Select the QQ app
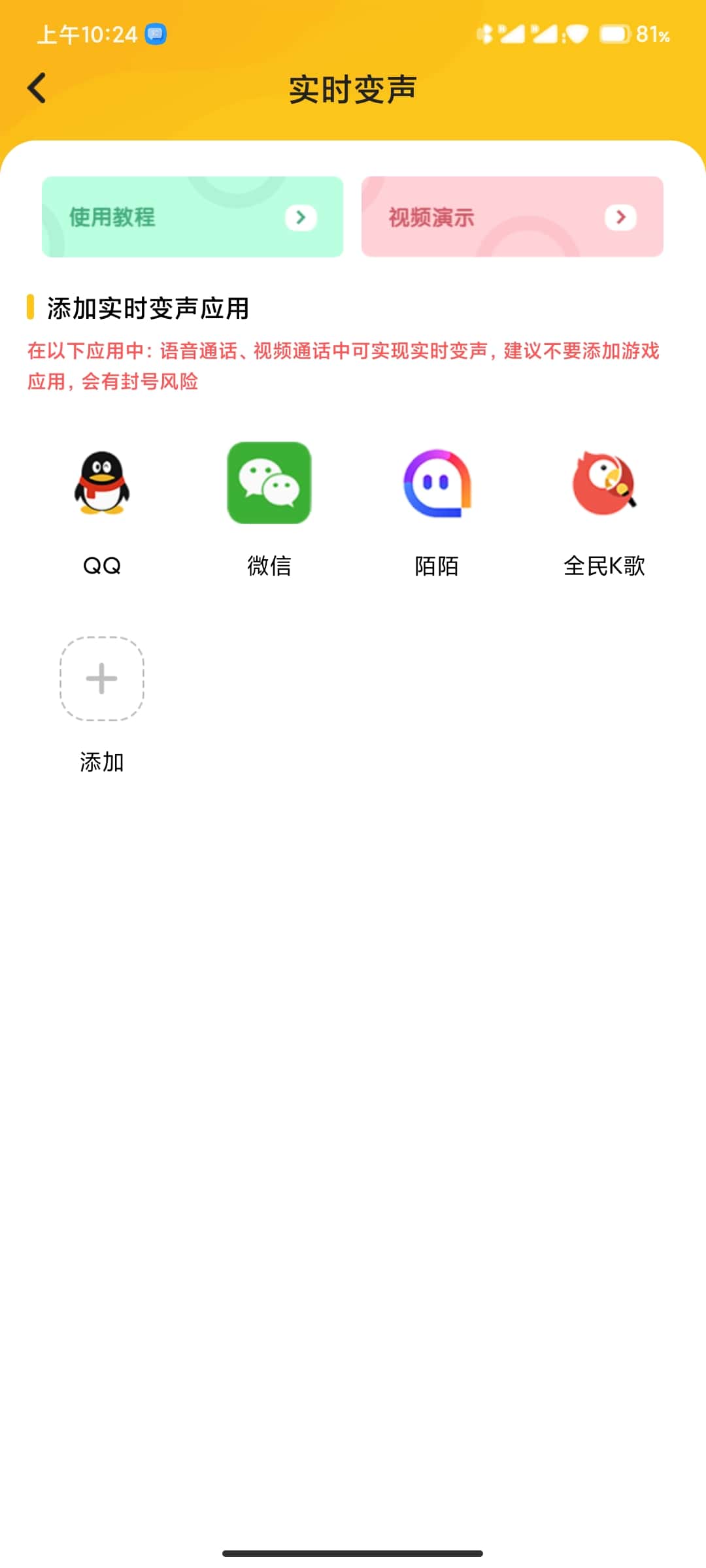This screenshot has height=1568, width=706. [x=102, y=483]
